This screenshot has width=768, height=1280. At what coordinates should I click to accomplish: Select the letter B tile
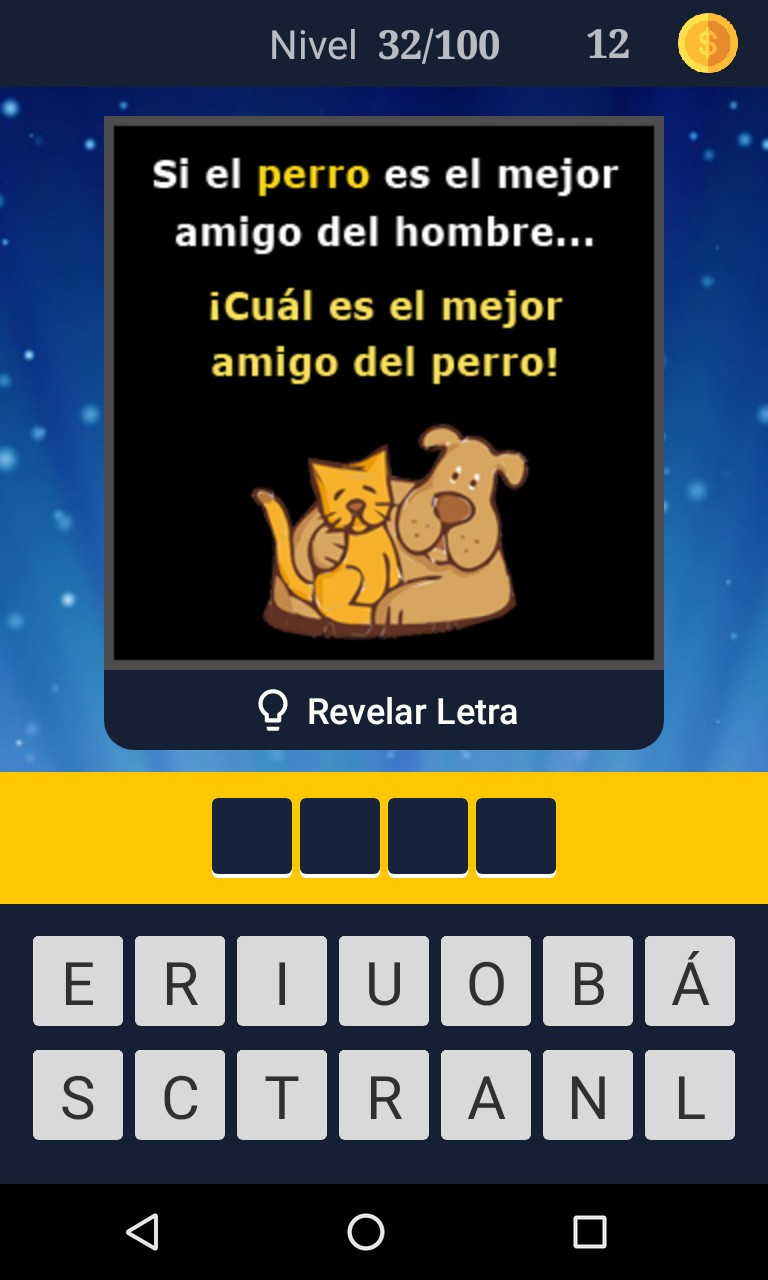pos(588,981)
